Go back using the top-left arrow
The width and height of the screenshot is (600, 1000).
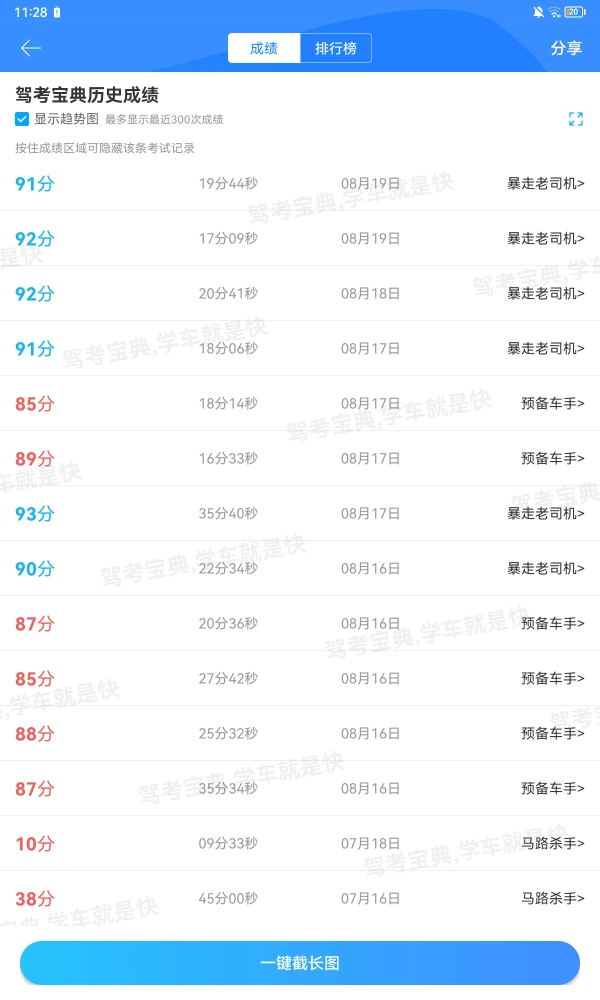point(31,48)
